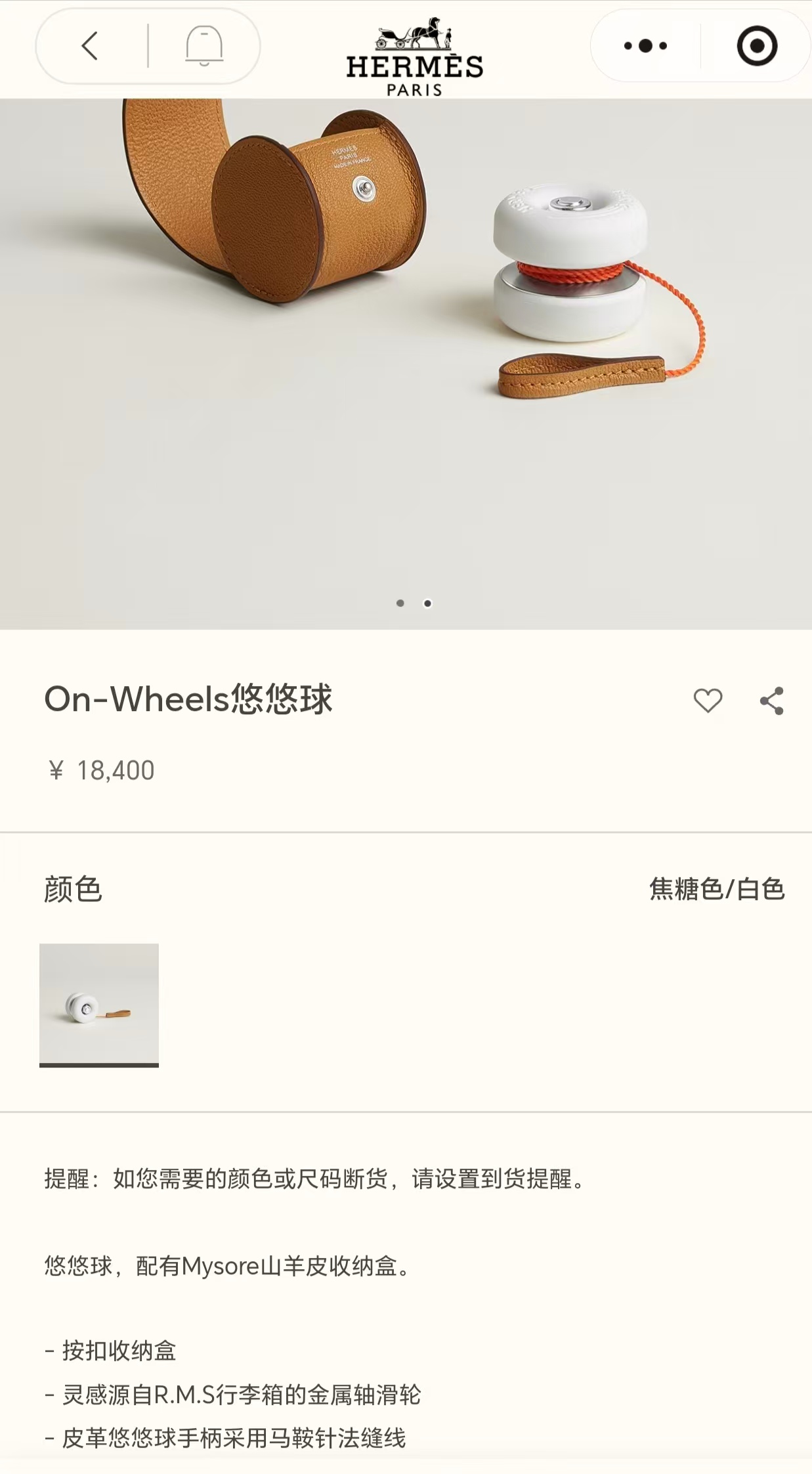Image resolution: width=812 pixels, height=1474 pixels.
Task: Tap the On-Wheels悠悠球 product title
Action: 188,701
